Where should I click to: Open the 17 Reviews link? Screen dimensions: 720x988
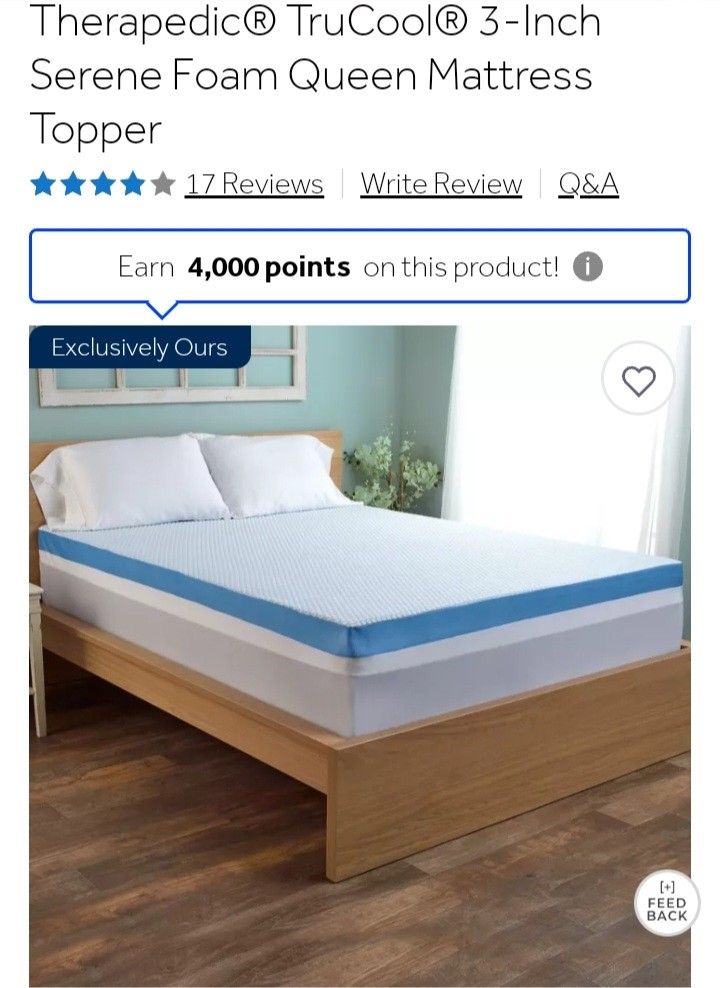[254, 184]
